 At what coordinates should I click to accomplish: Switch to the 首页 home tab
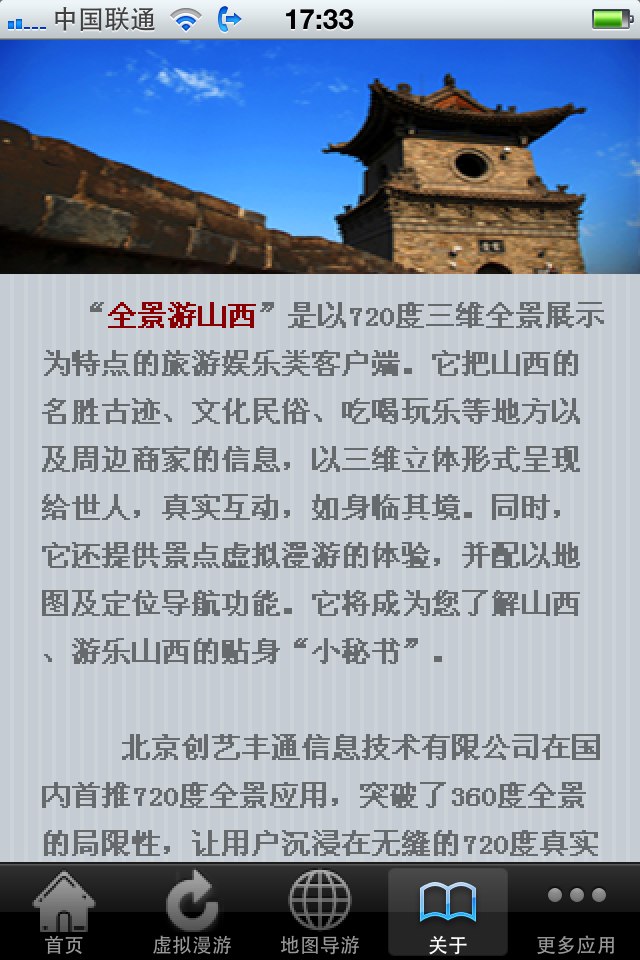64,912
